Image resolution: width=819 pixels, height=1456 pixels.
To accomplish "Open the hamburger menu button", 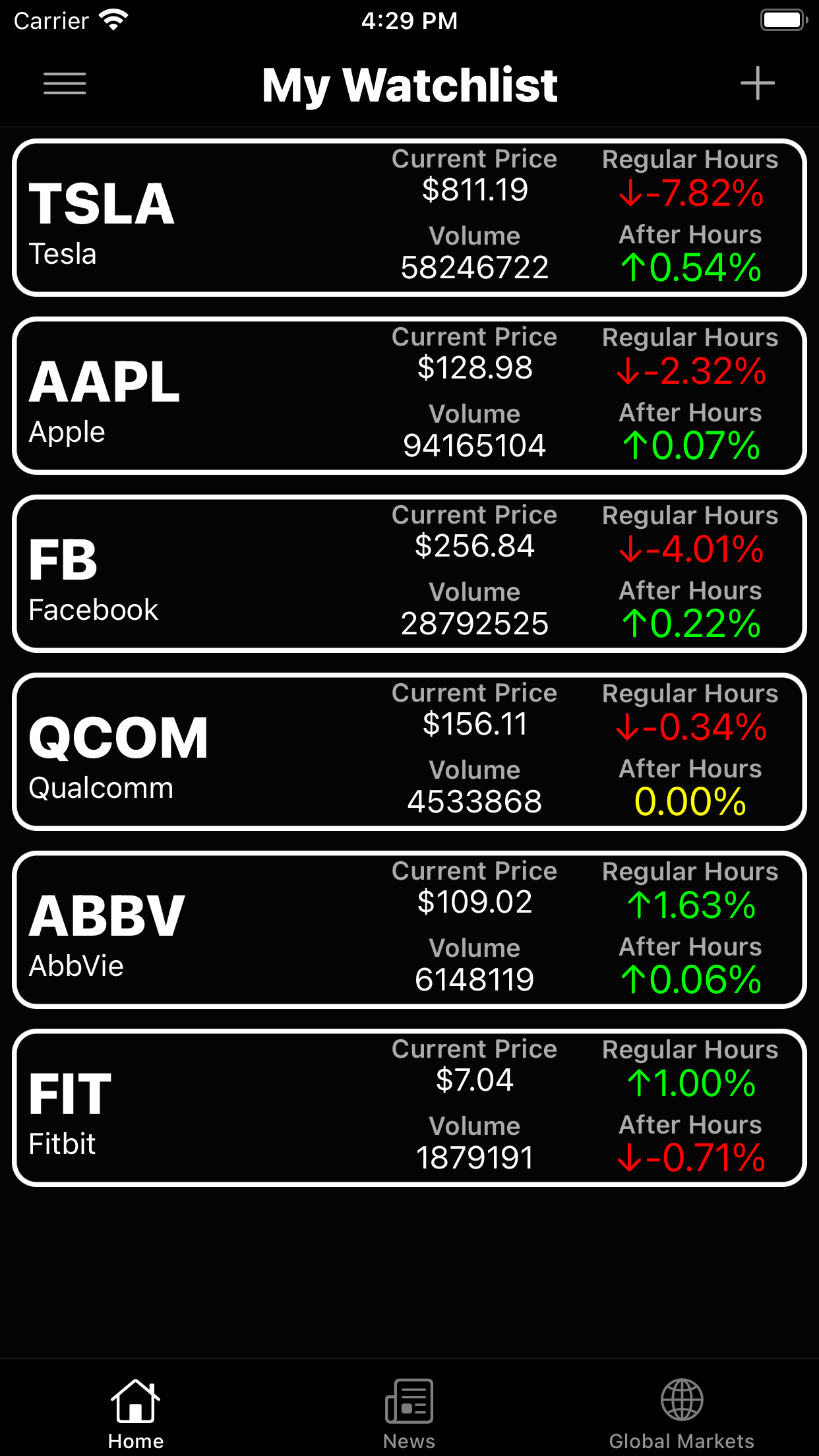I will (x=65, y=84).
